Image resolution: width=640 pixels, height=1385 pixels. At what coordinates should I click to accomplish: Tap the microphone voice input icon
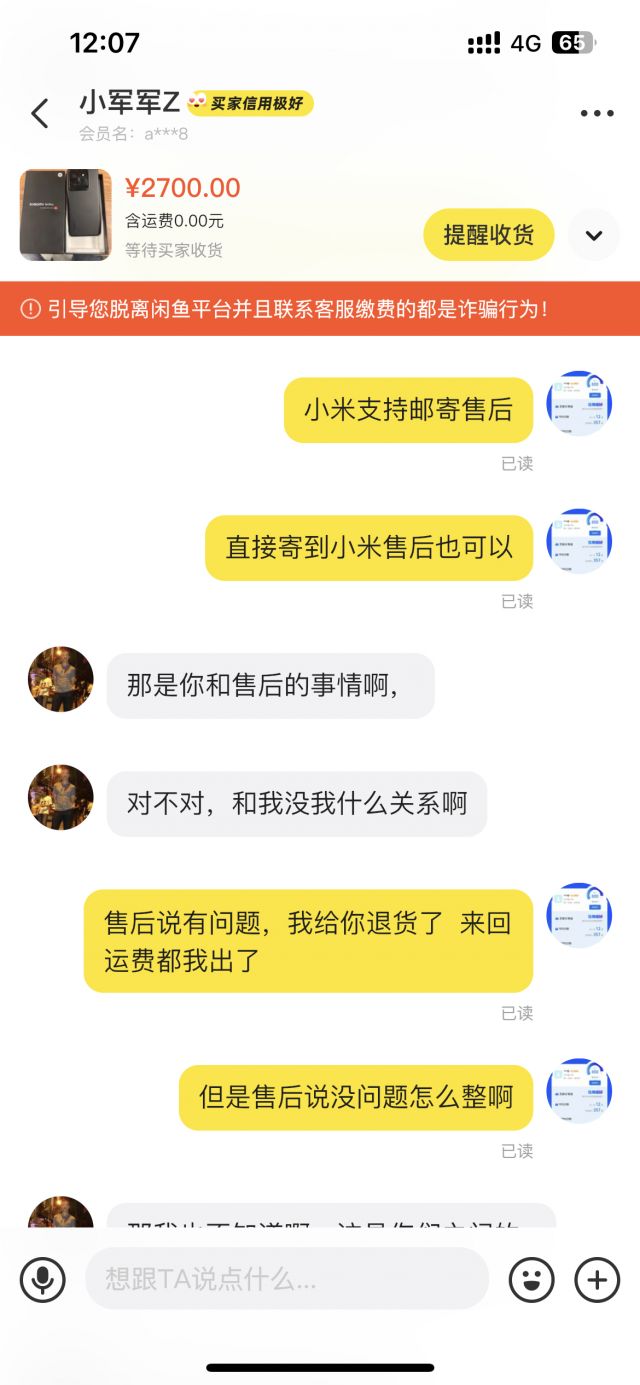click(43, 1278)
